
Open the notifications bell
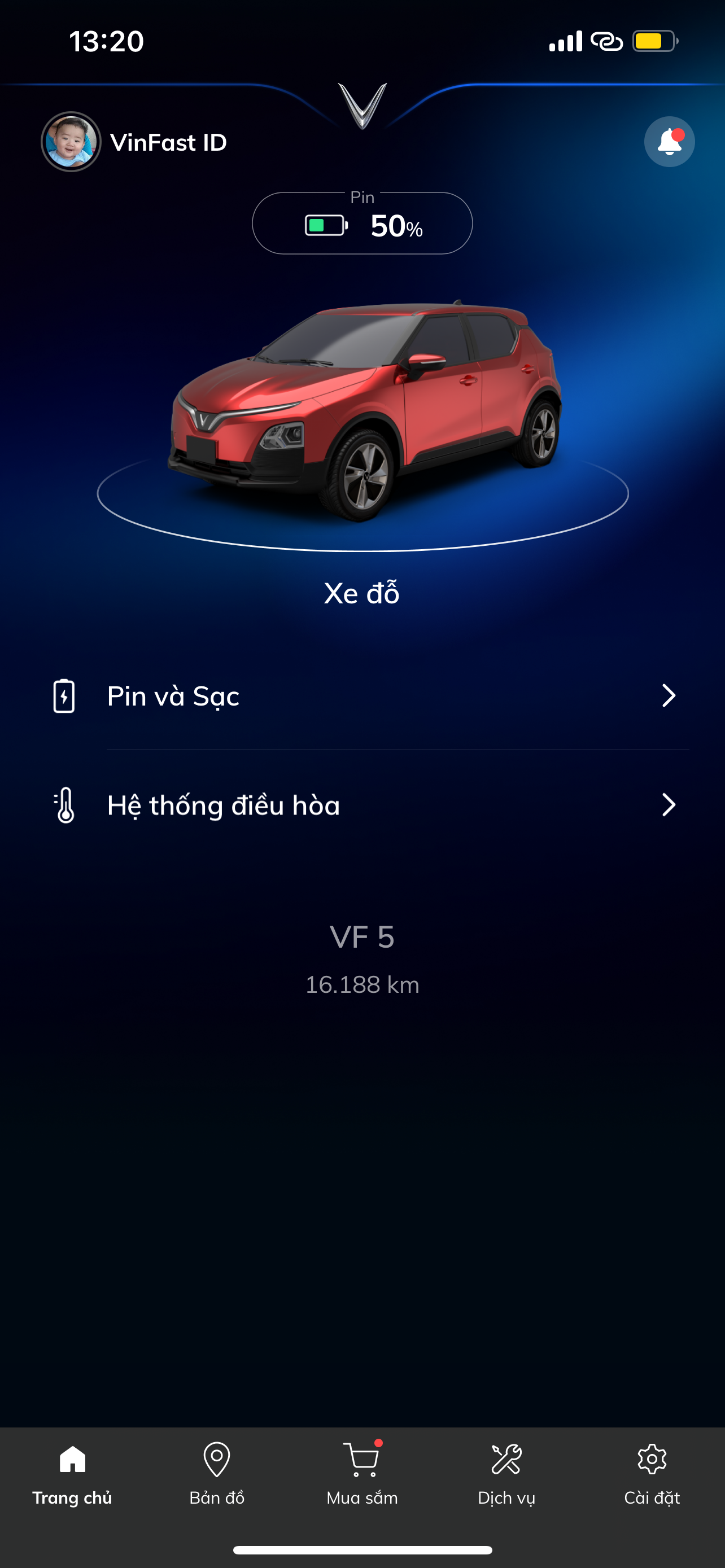click(x=669, y=142)
